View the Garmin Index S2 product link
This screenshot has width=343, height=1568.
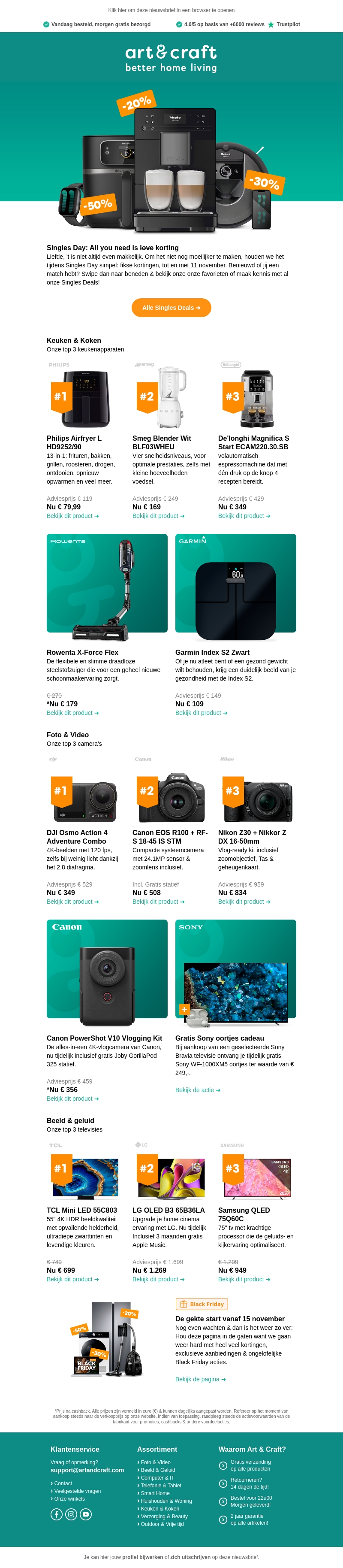(x=201, y=713)
